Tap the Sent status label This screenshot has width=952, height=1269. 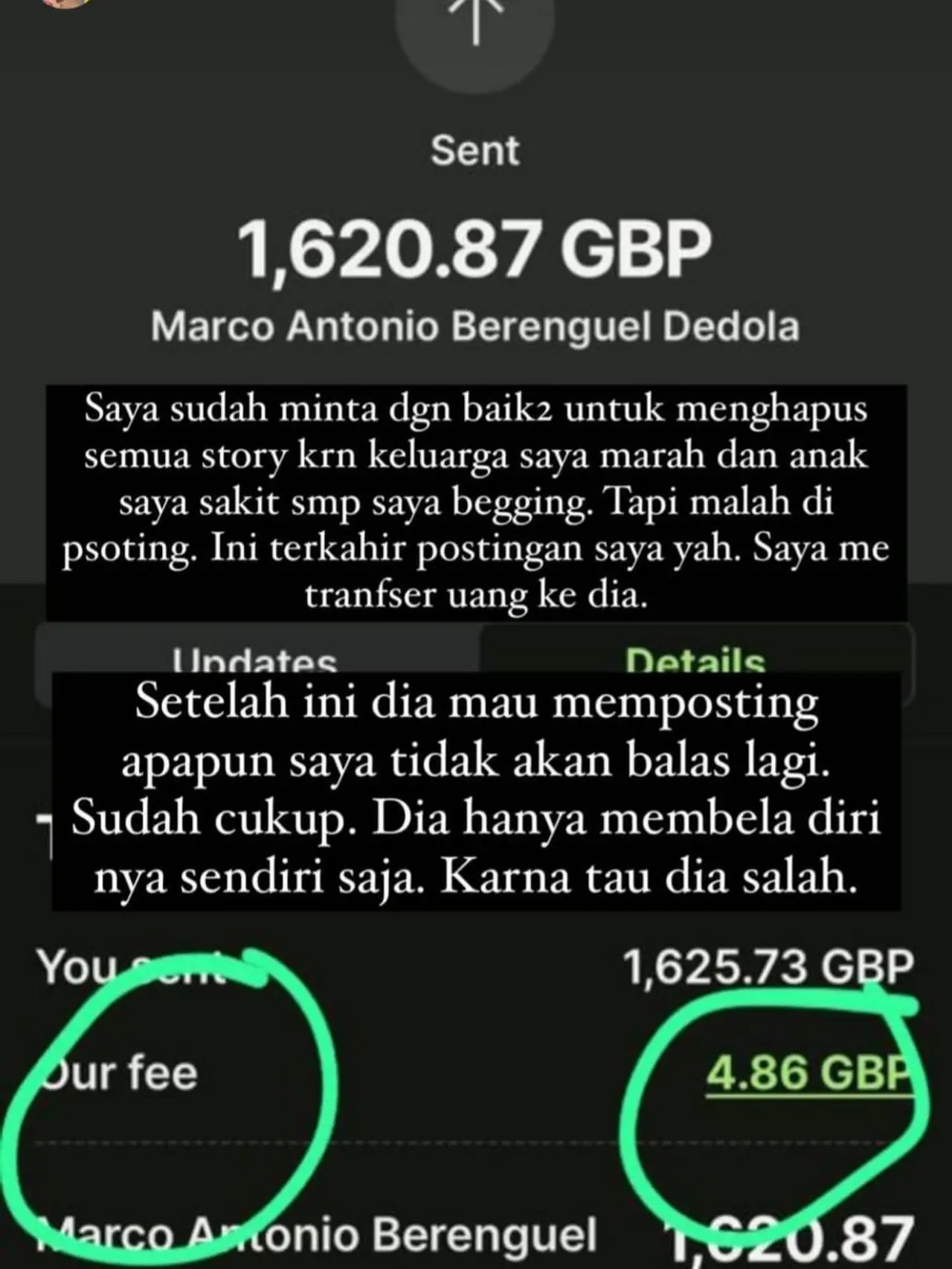pyautogui.click(x=476, y=150)
